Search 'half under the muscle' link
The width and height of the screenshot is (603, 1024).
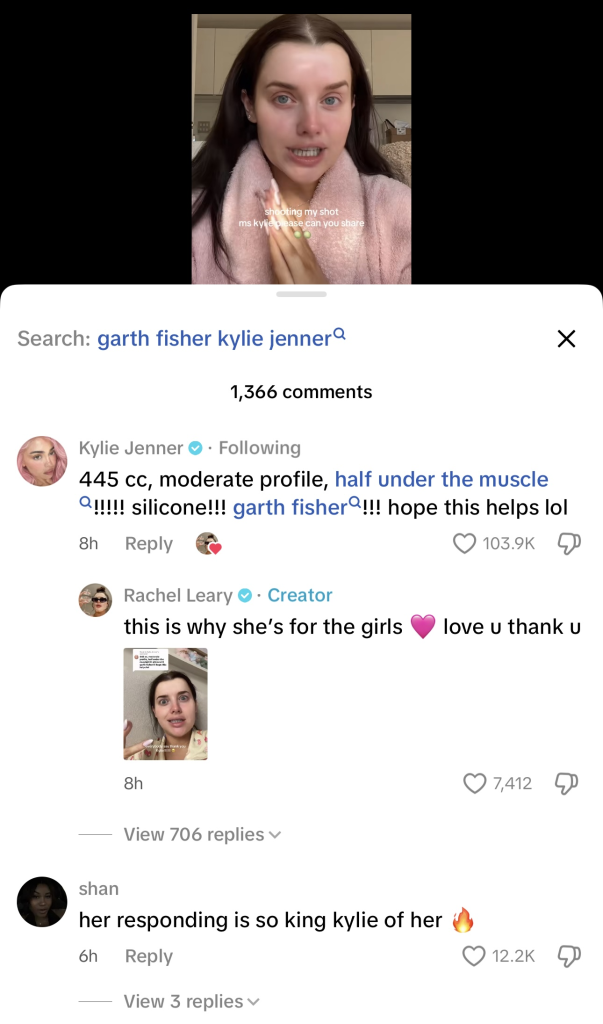coord(441,479)
